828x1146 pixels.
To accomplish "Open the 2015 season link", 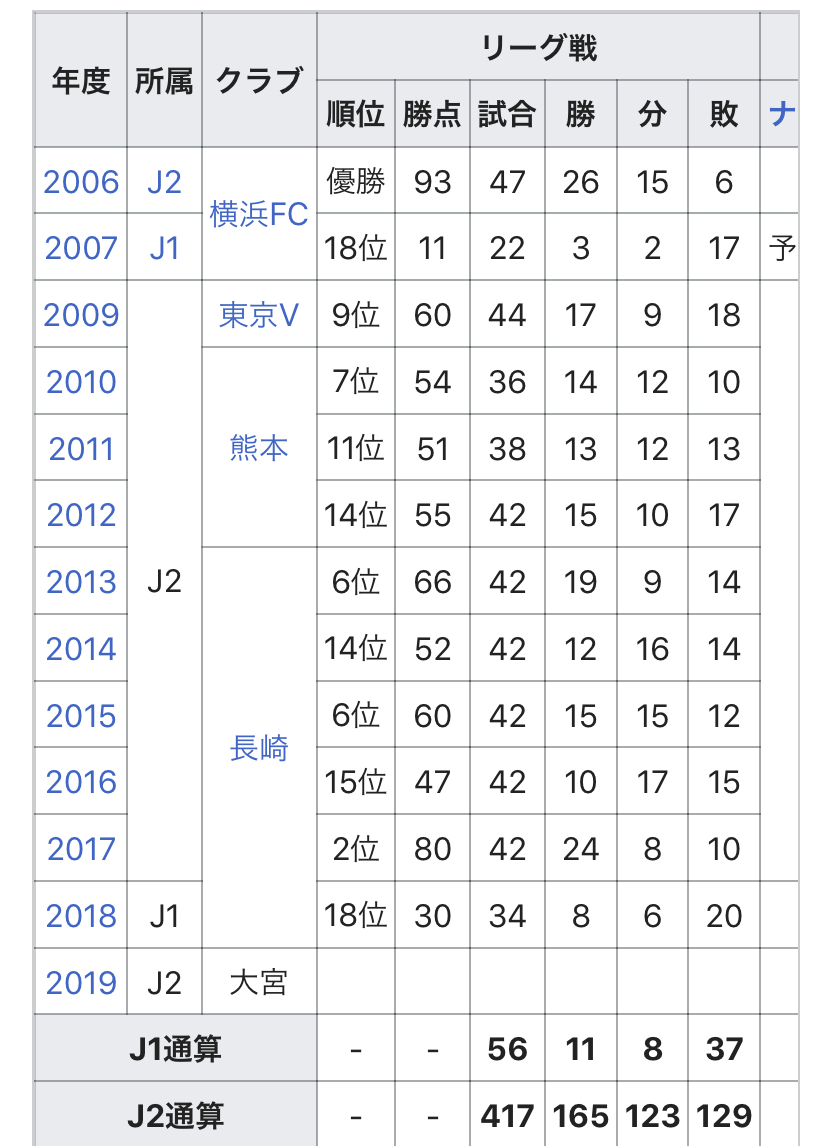I will tap(81, 716).
